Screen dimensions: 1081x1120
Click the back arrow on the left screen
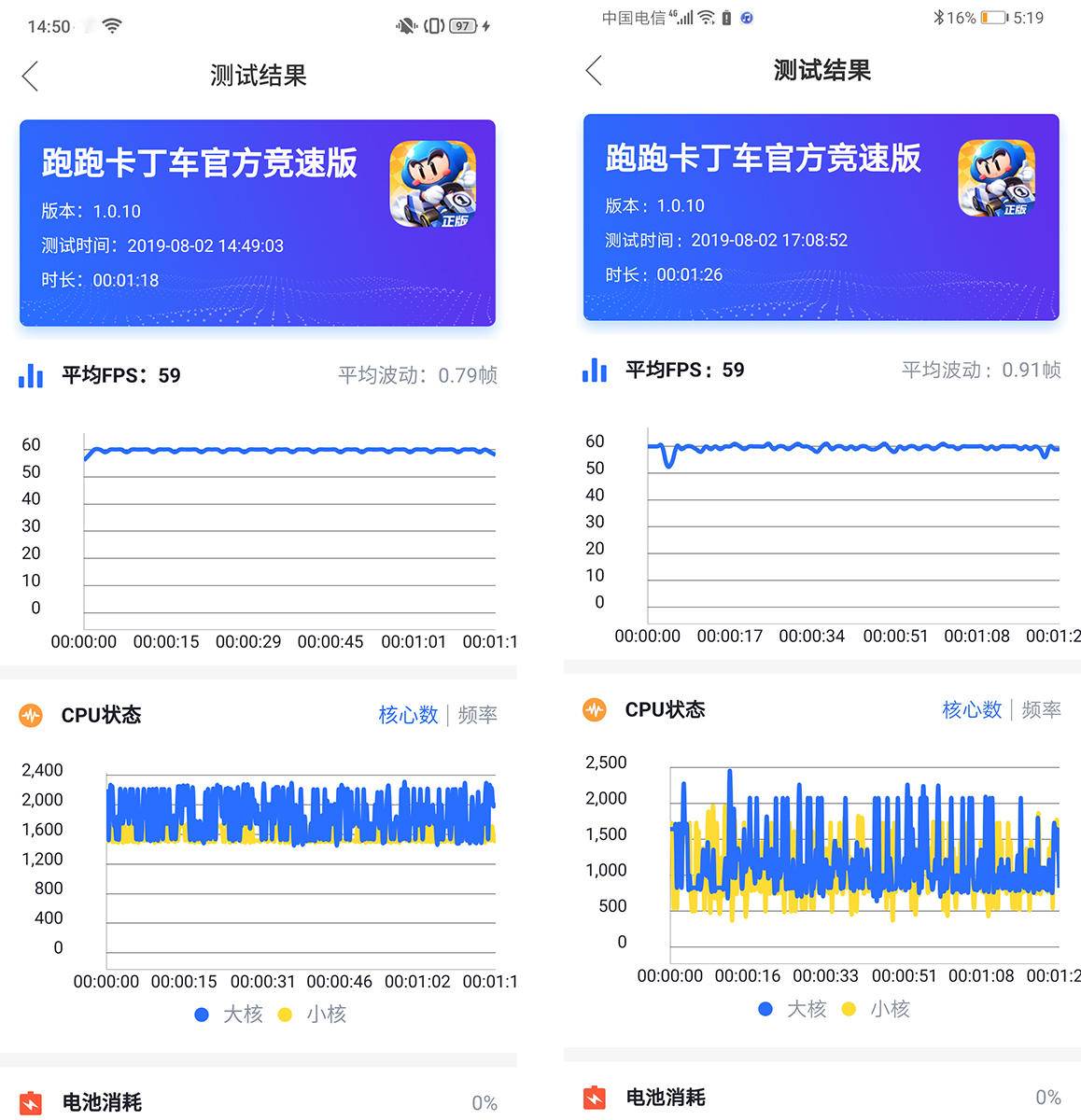click(x=30, y=75)
